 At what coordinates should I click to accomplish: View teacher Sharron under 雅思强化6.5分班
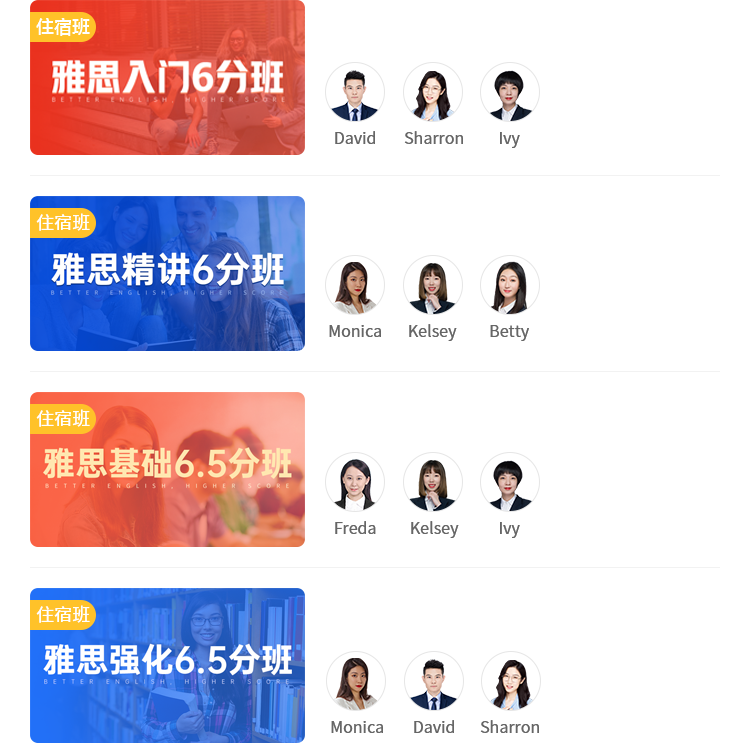511,682
